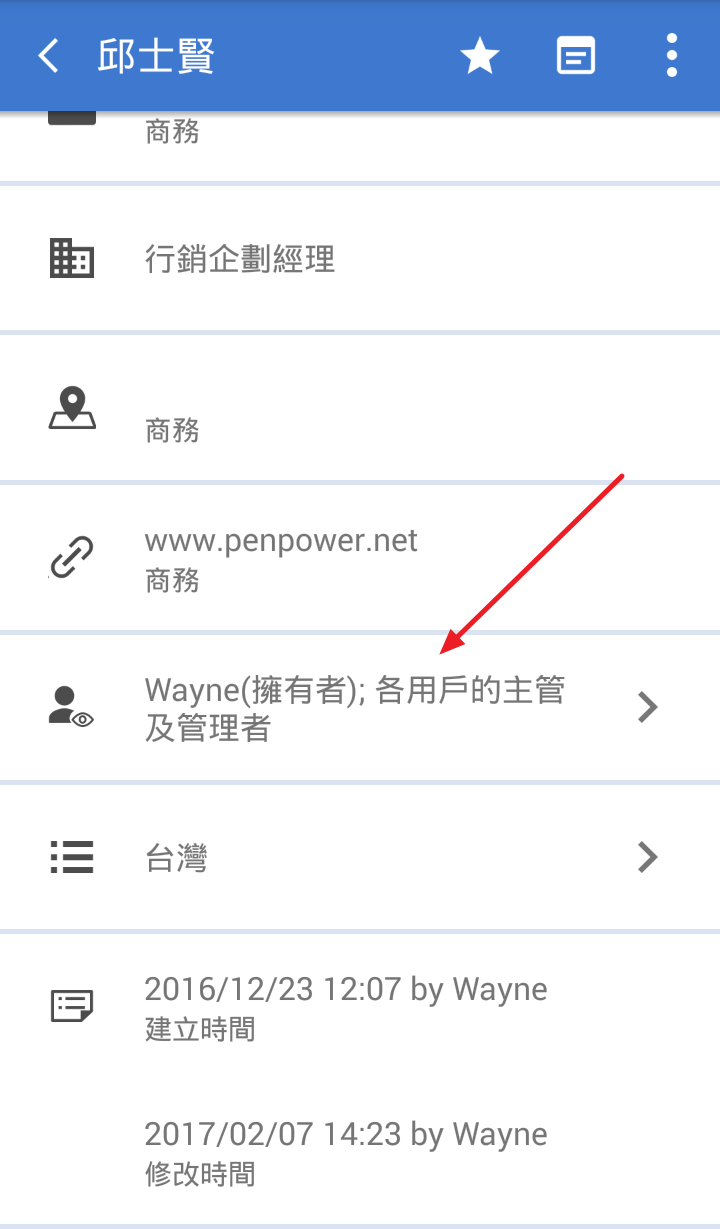Open the Wayne(擁有者) visibility settings row

point(360,708)
